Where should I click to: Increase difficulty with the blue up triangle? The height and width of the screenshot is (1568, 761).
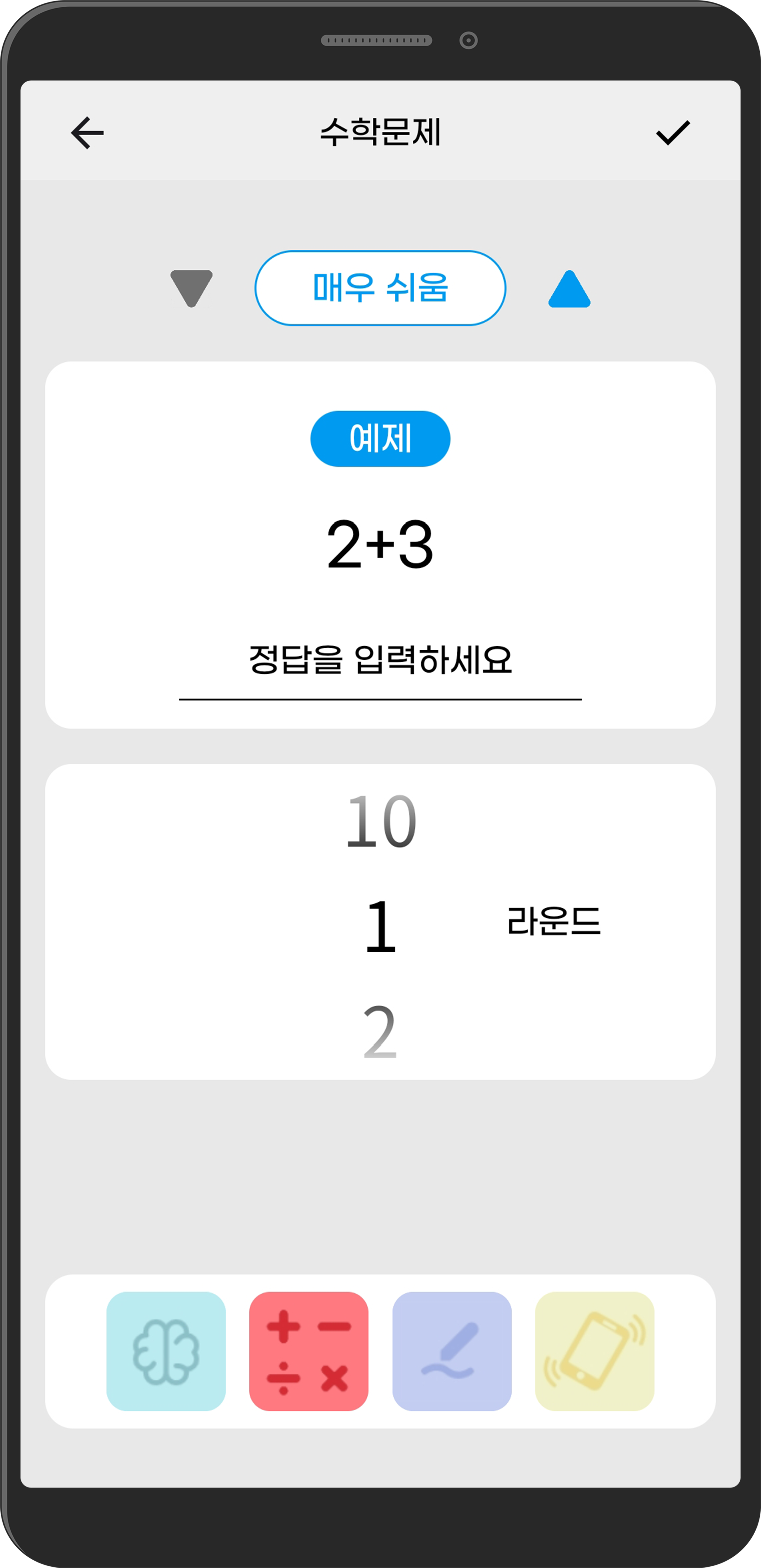point(569,289)
